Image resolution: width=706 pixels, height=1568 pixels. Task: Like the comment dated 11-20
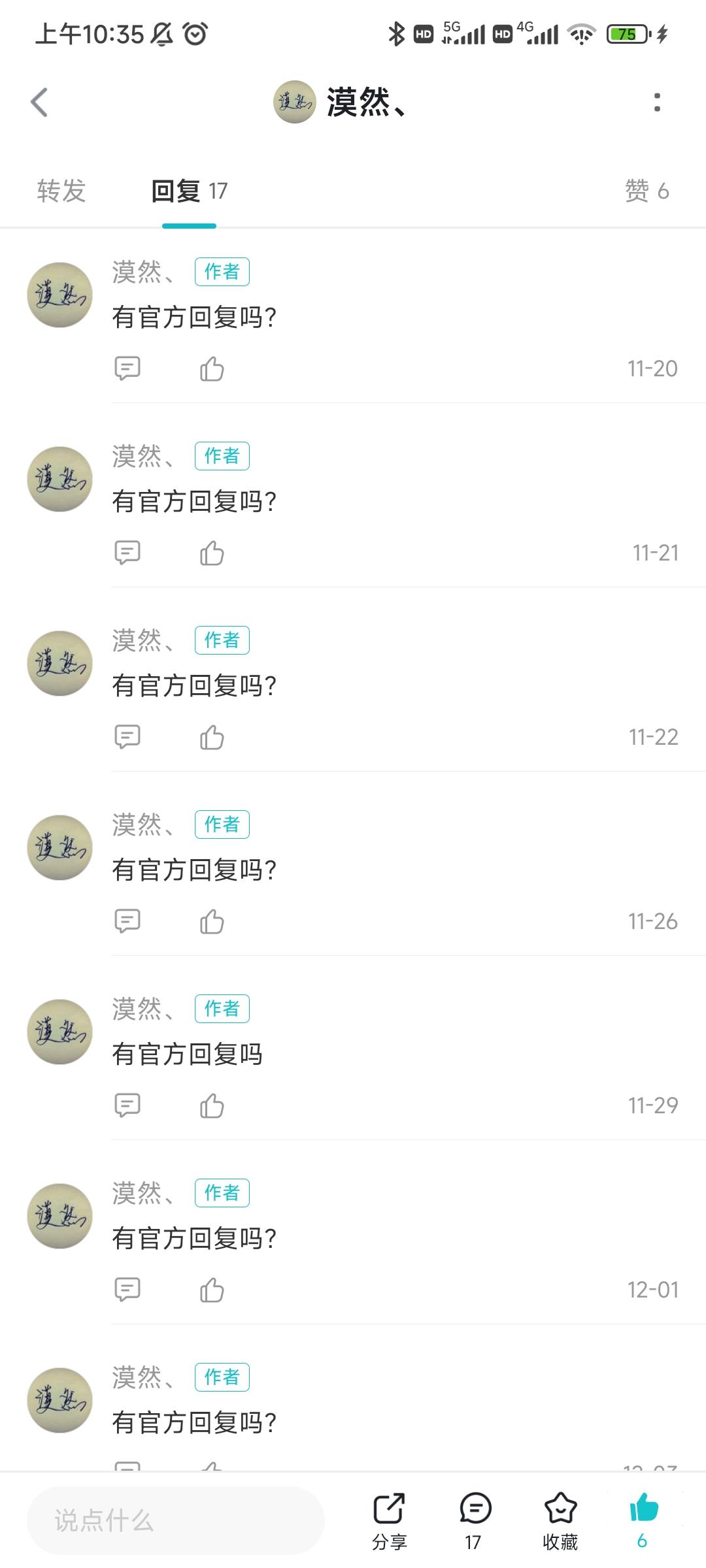point(212,368)
